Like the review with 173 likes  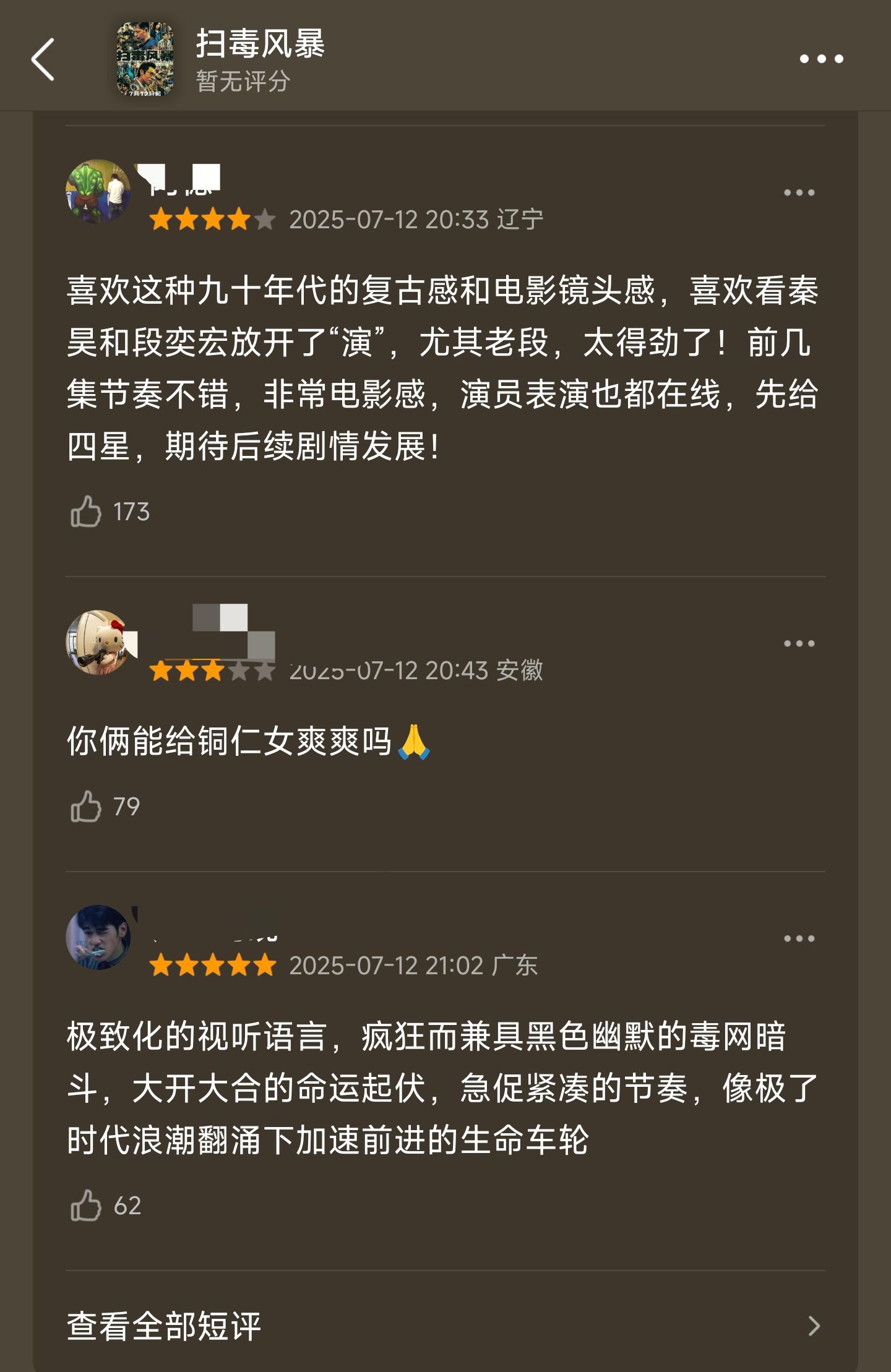(86, 512)
